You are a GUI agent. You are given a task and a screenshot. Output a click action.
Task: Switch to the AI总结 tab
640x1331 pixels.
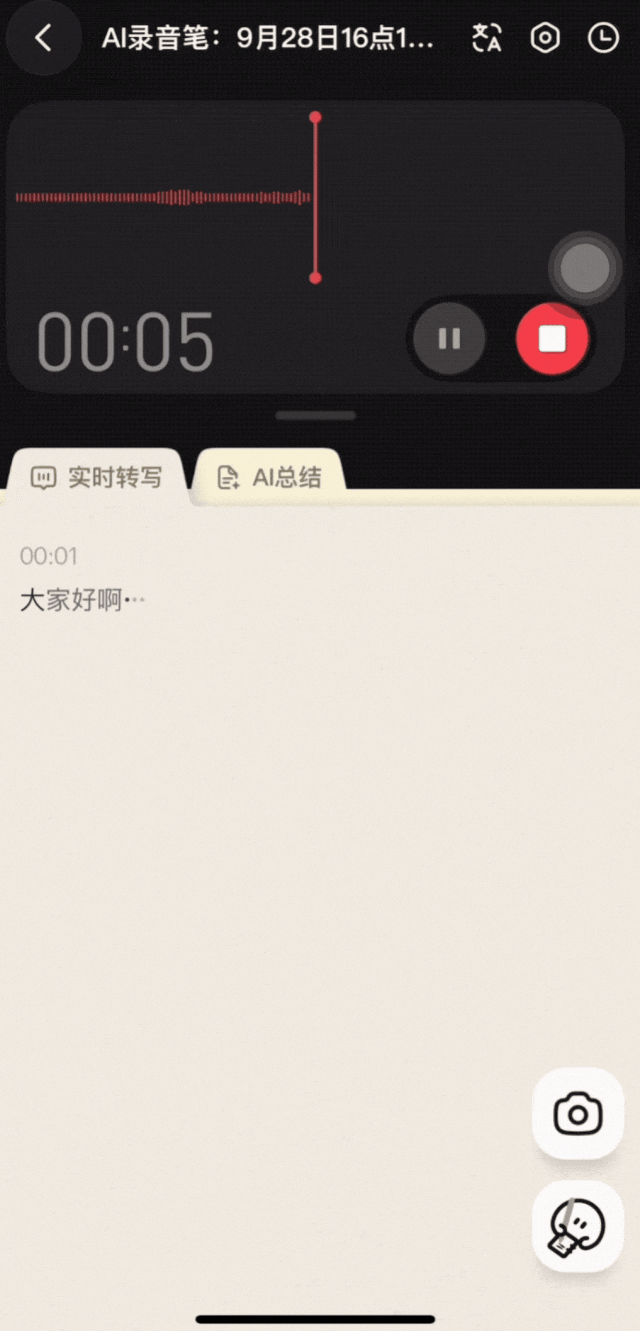point(271,476)
